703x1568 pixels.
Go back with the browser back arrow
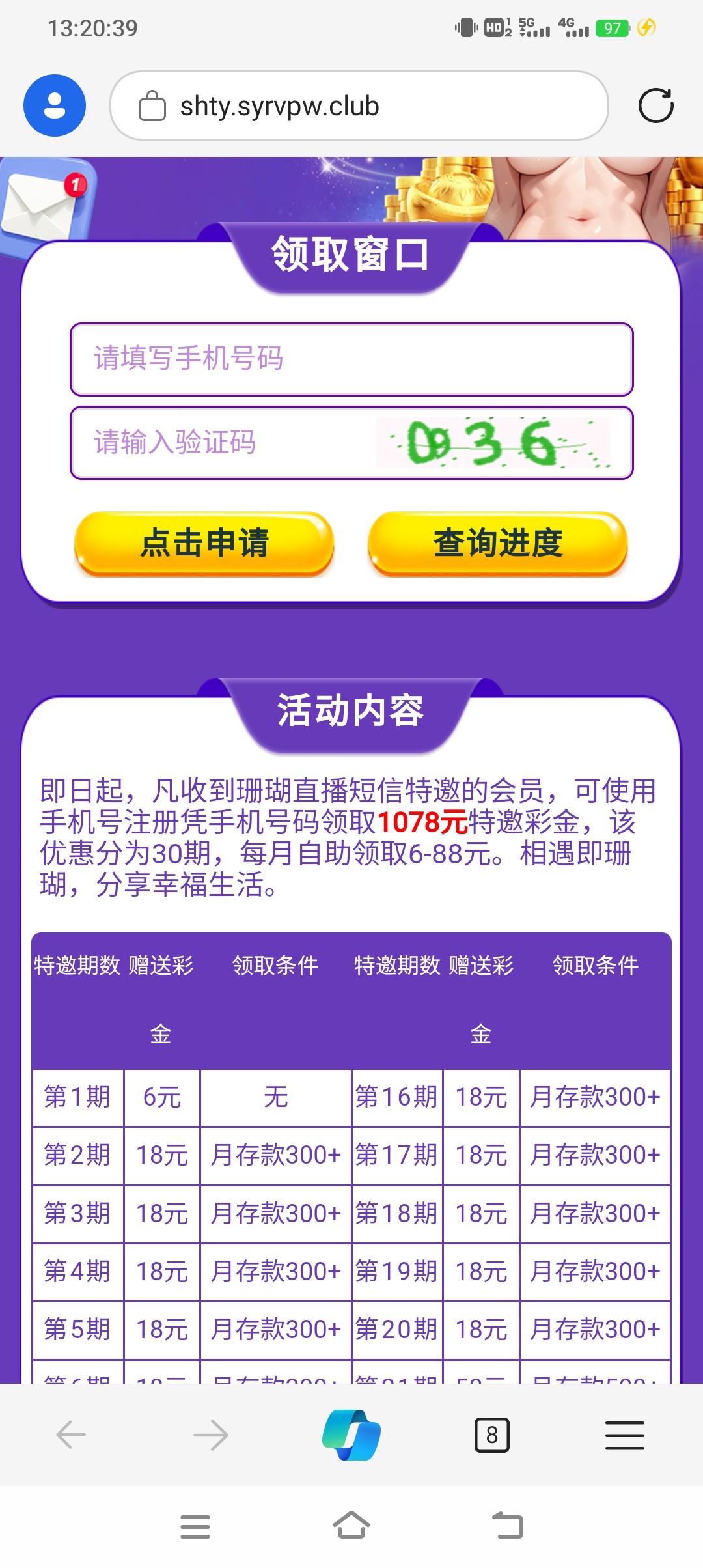[x=71, y=1435]
